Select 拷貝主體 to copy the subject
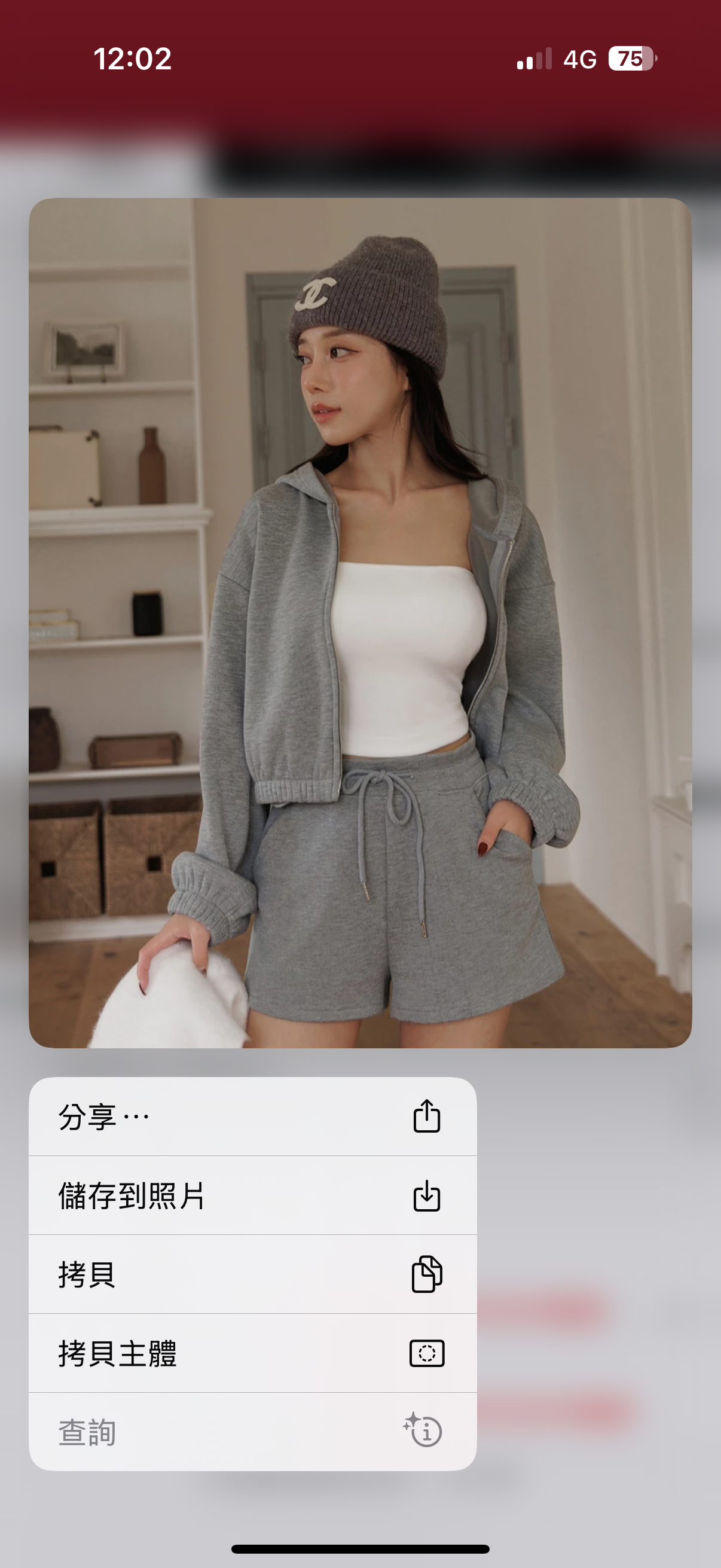This screenshot has height=1568, width=721. 252,1353
